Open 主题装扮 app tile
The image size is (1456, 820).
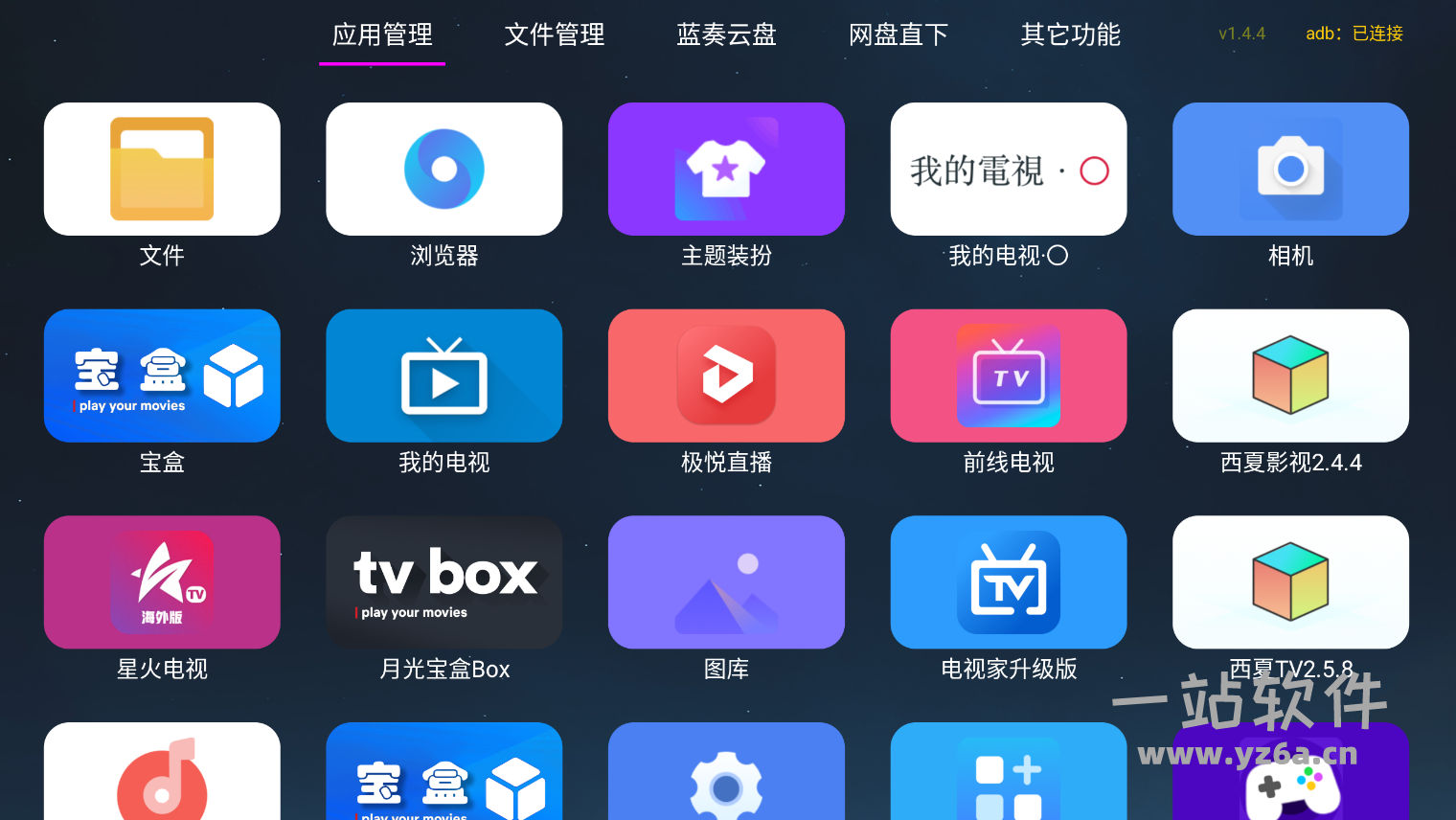click(726, 170)
